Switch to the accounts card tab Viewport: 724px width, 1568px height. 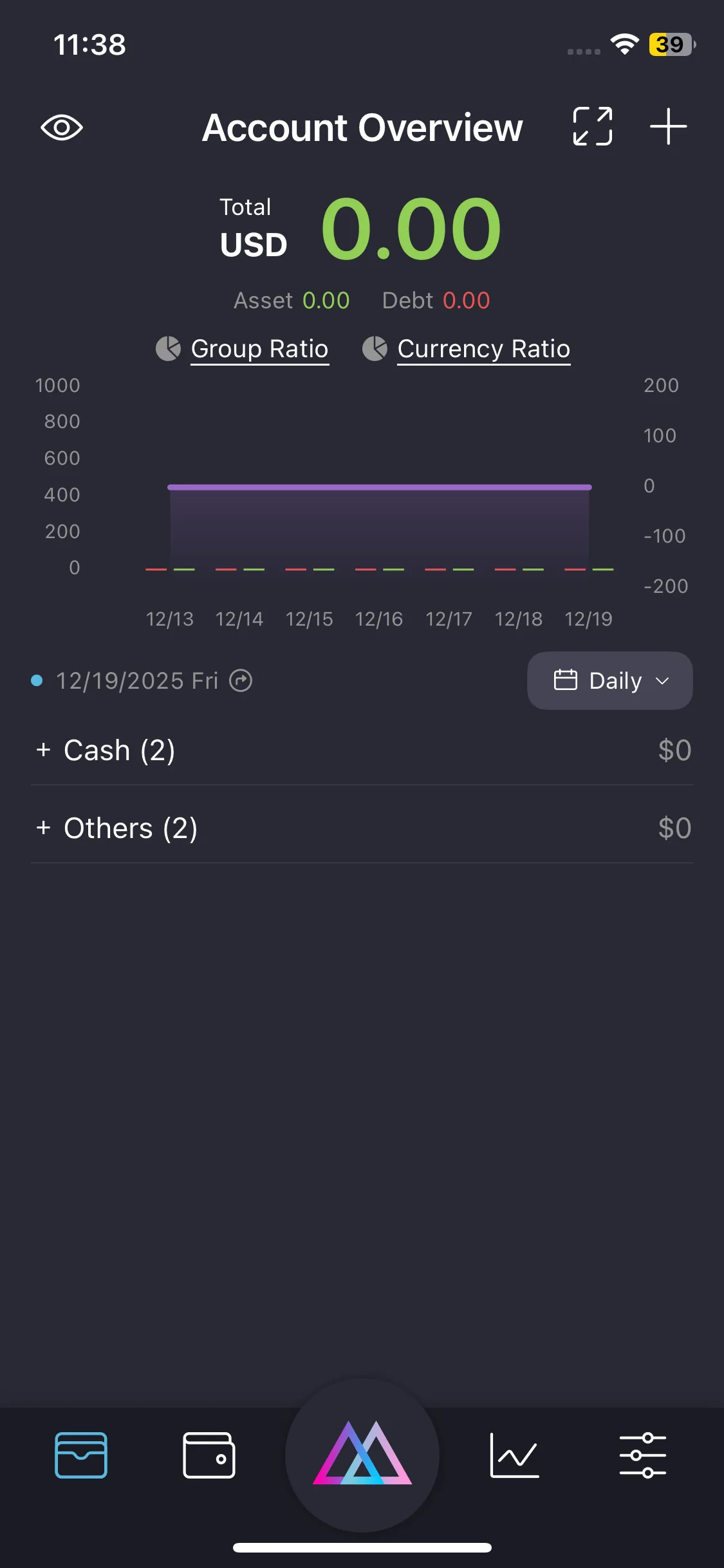coord(81,1455)
